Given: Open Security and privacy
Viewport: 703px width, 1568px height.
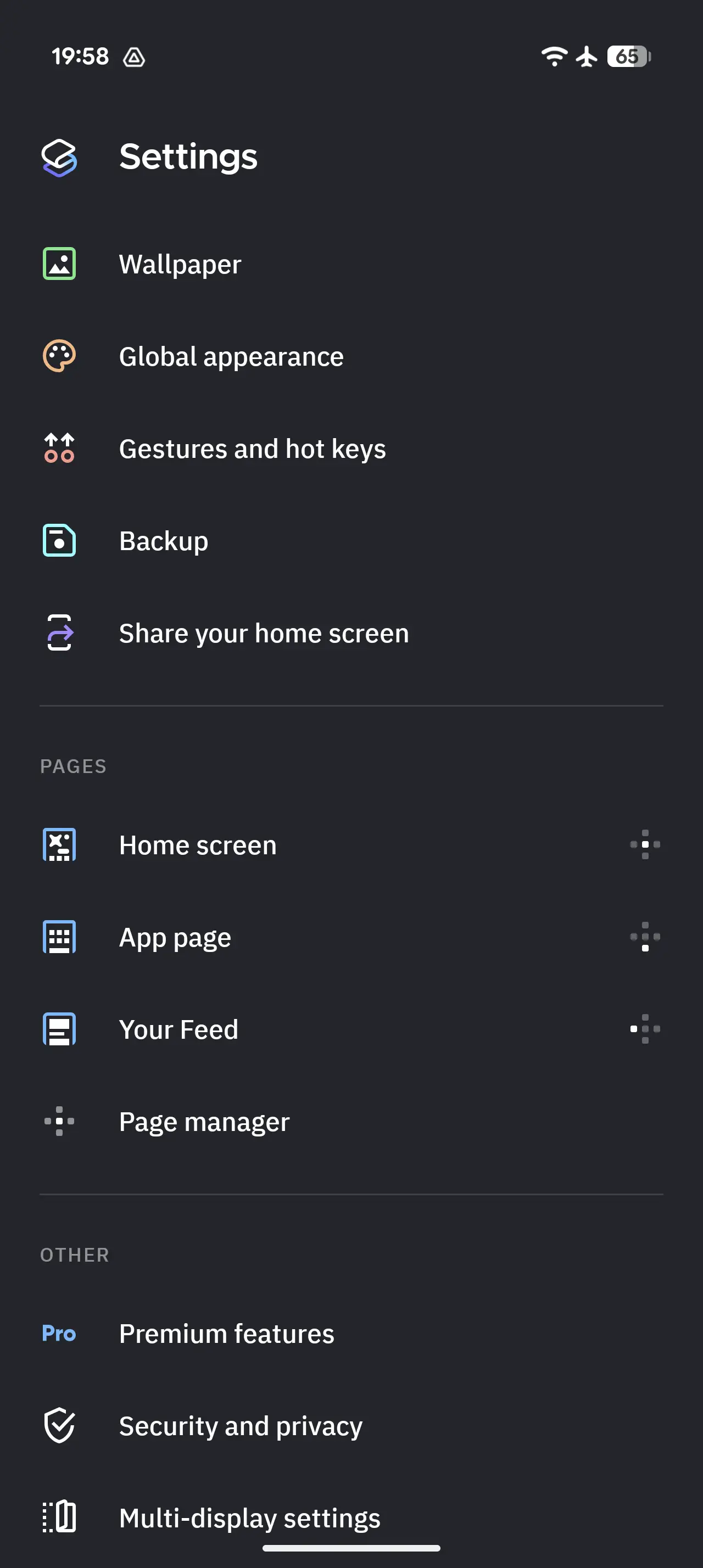Looking at the screenshot, I should coord(241,1426).
